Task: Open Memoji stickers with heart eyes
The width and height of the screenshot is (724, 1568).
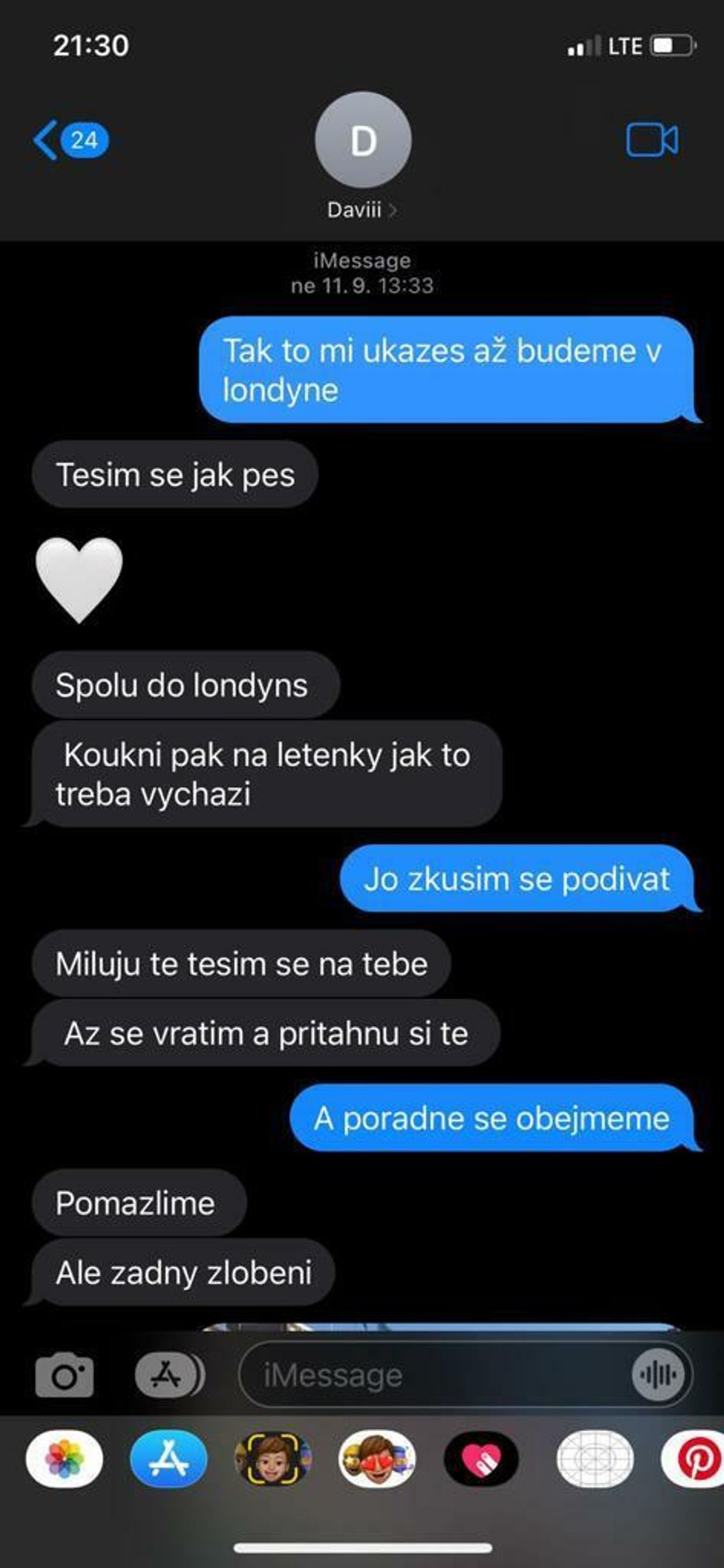Action: click(x=376, y=1459)
